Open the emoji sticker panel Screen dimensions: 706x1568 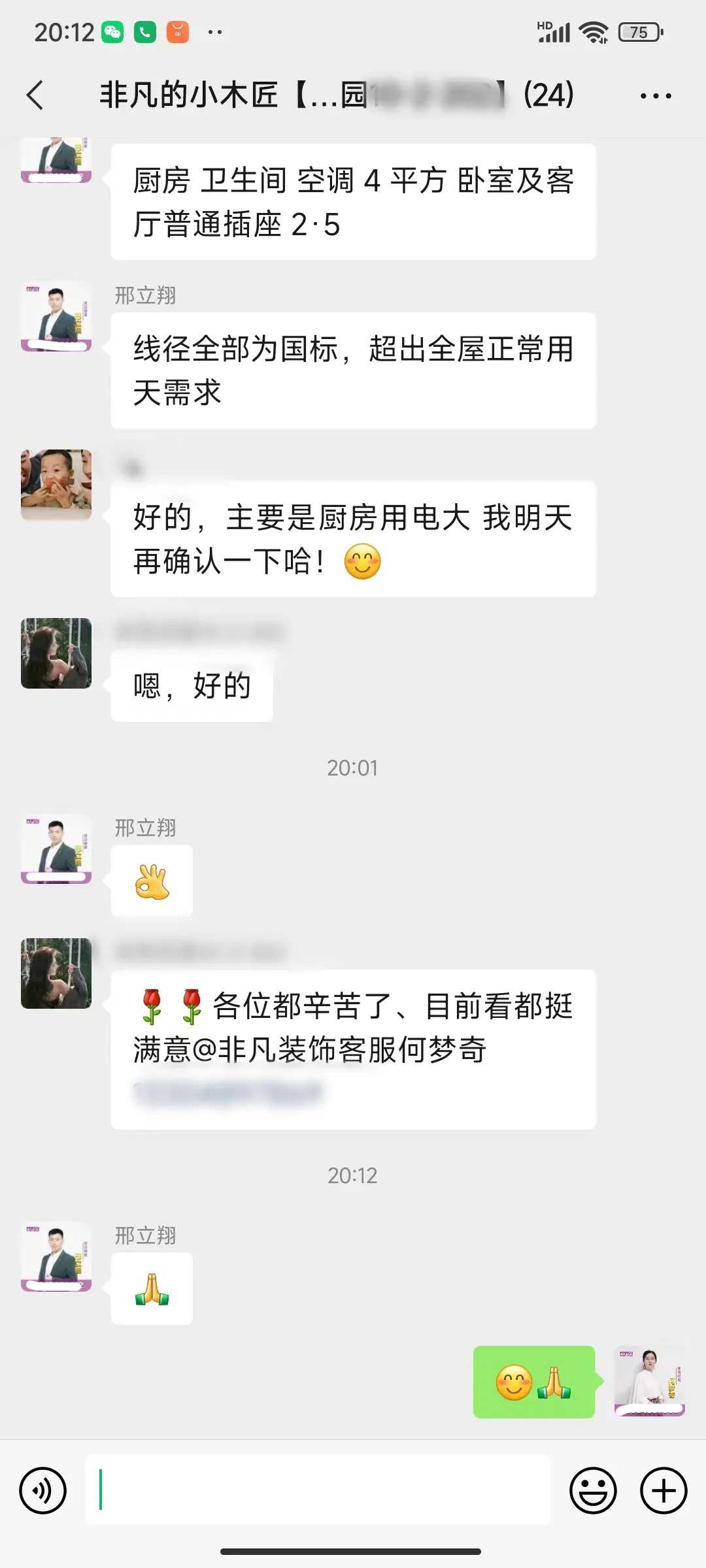pyautogui.click(x=593, y=1491)
